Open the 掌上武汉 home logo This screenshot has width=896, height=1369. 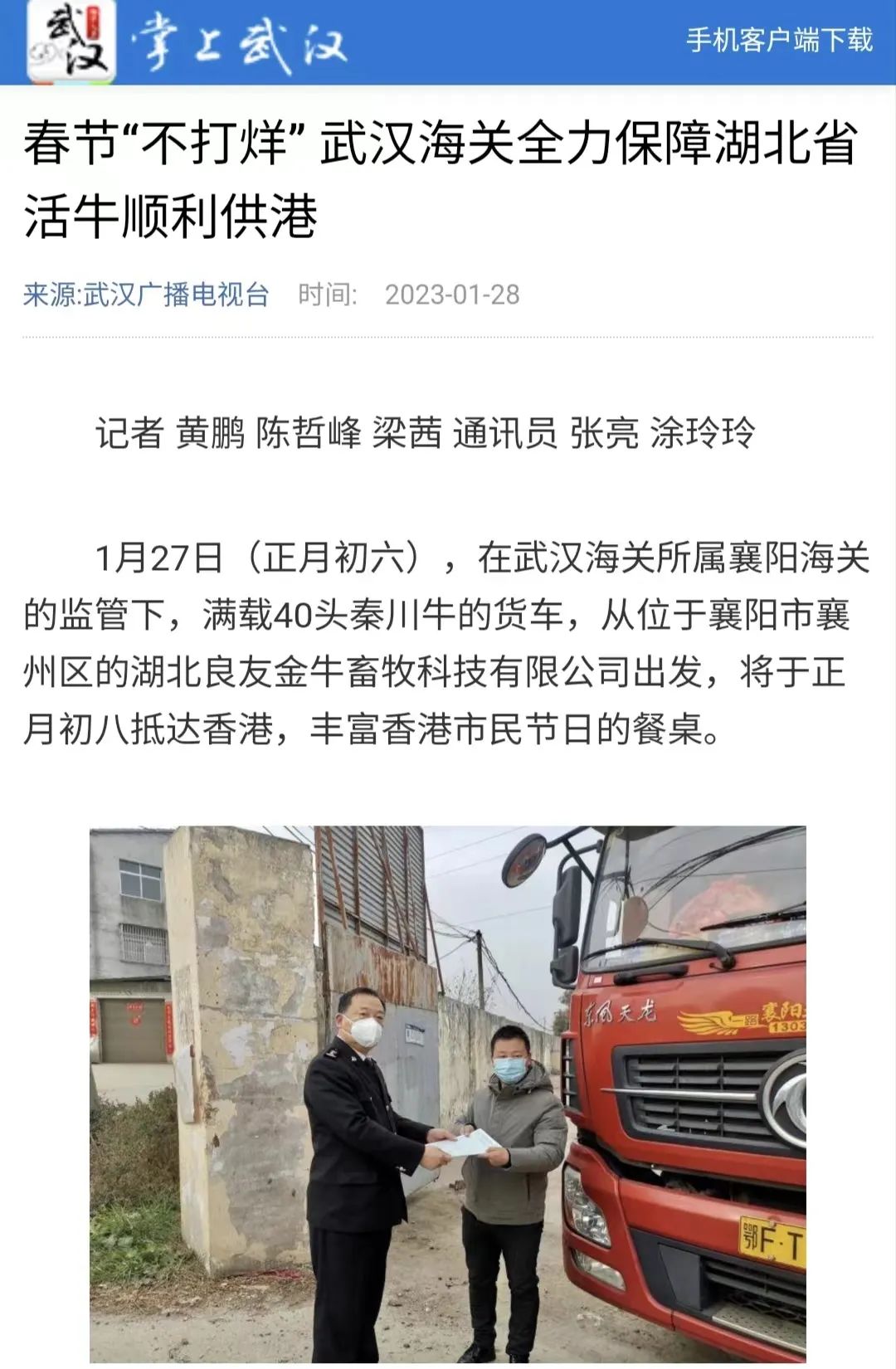pos(187,41)
